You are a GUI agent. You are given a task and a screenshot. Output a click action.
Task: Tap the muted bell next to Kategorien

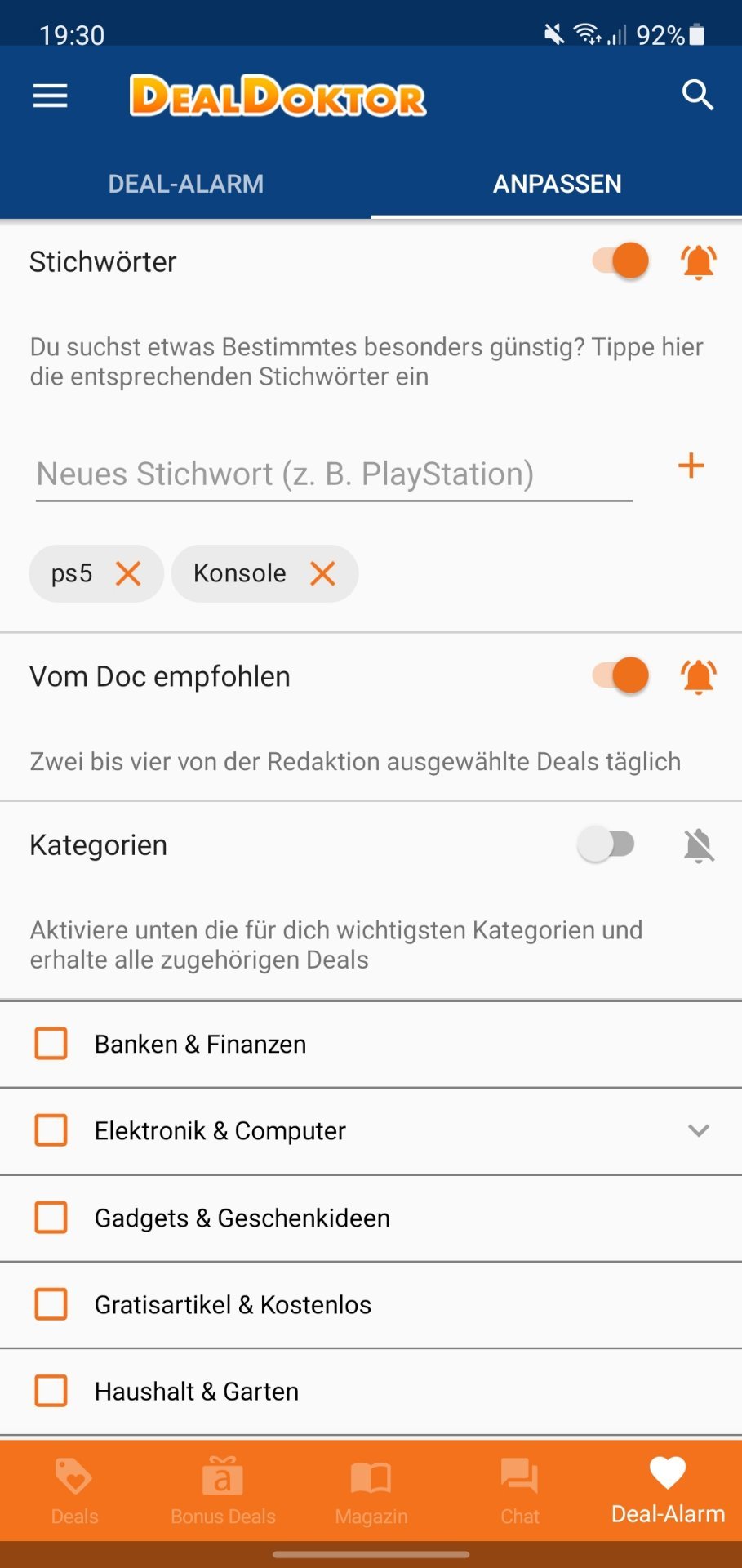click(699, 845)
